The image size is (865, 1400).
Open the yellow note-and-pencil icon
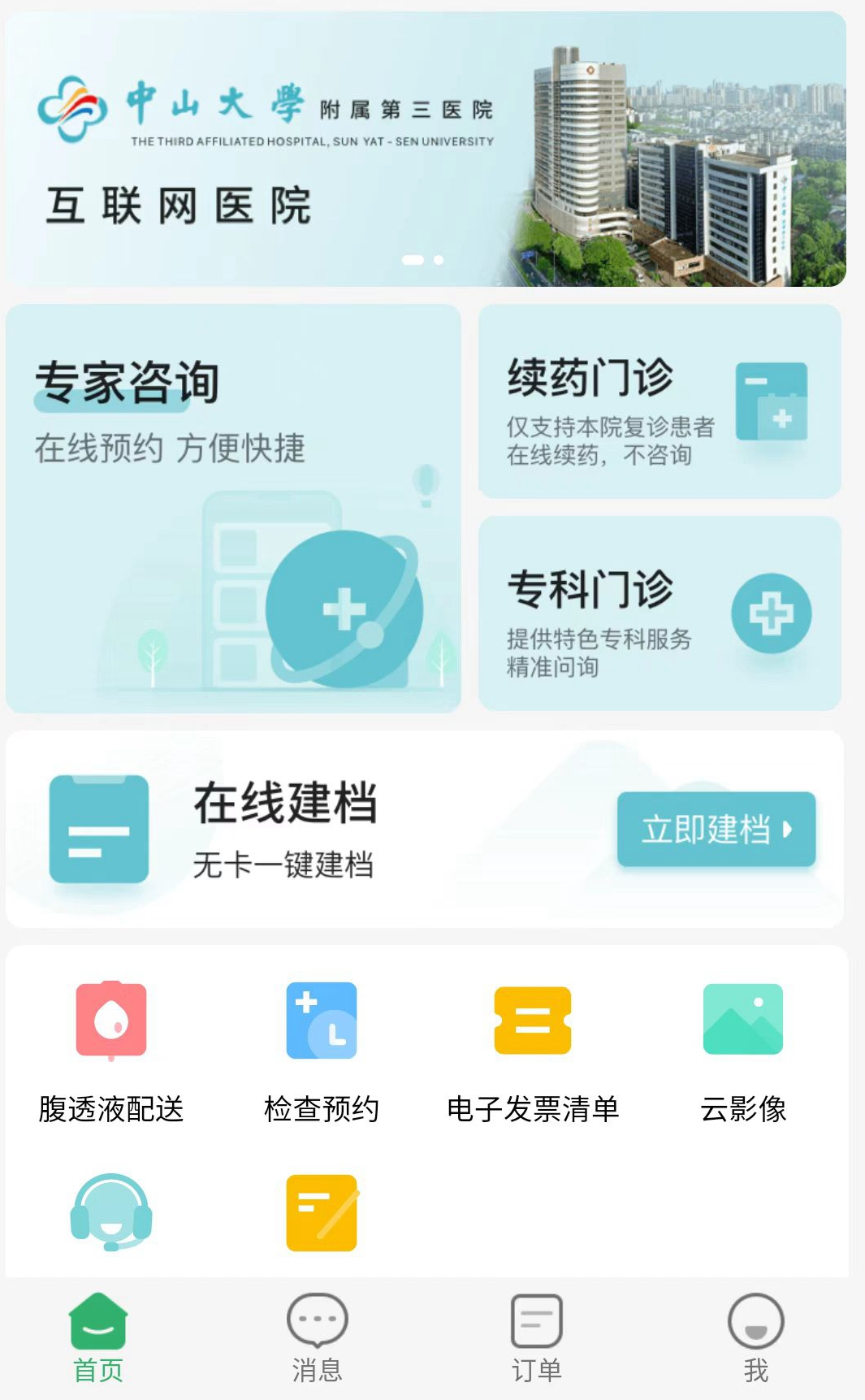pos(322,1213)
